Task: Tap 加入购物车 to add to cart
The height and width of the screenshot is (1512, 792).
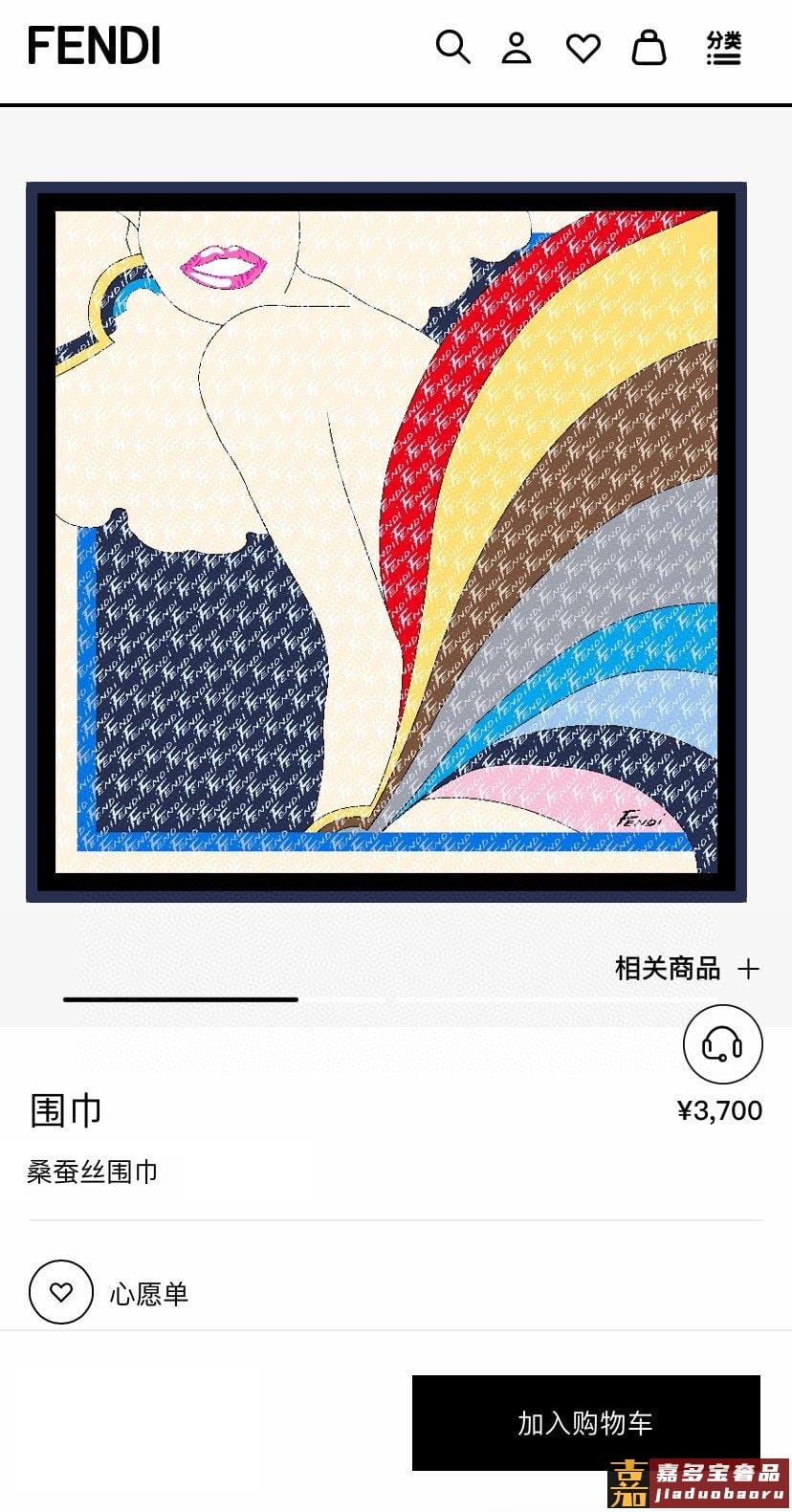Action: (x=585, y=1422)
